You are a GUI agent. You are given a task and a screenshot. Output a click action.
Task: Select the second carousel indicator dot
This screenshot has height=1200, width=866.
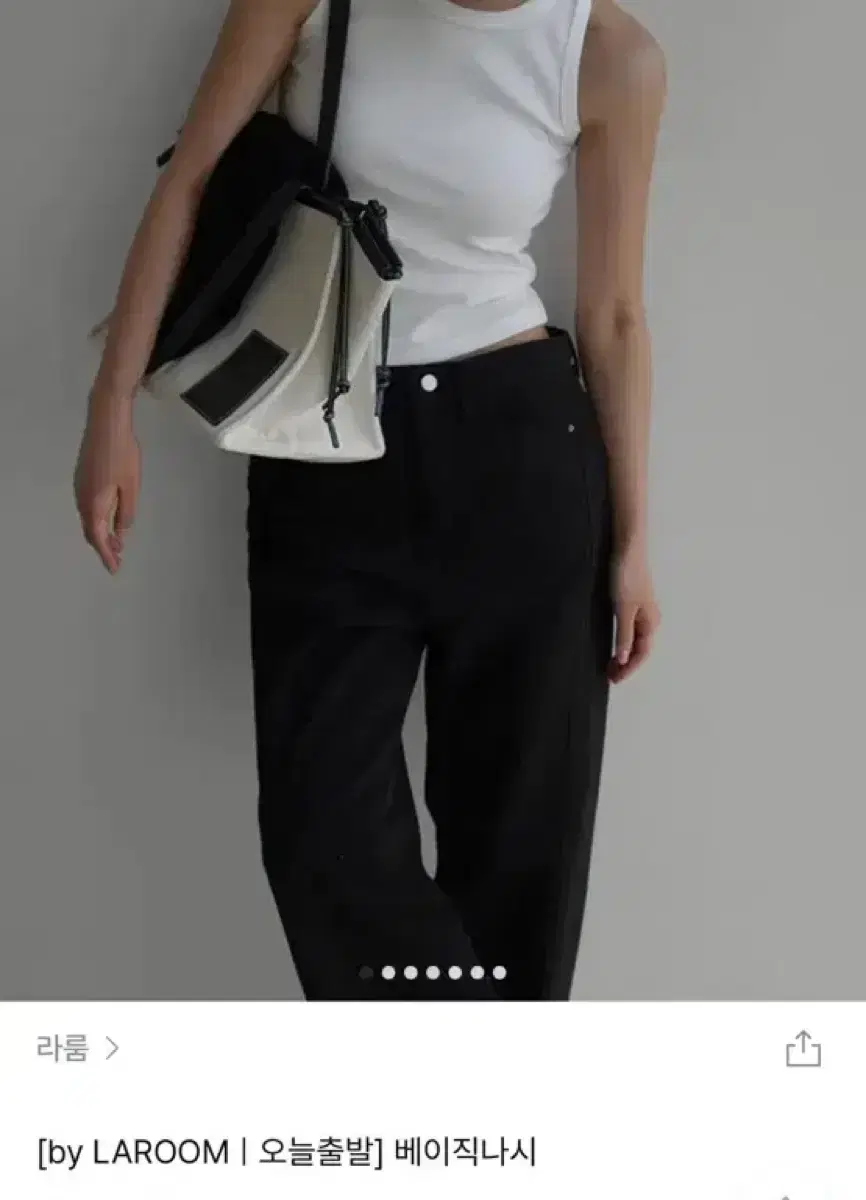pyautogui.click(x=390, y=970)
